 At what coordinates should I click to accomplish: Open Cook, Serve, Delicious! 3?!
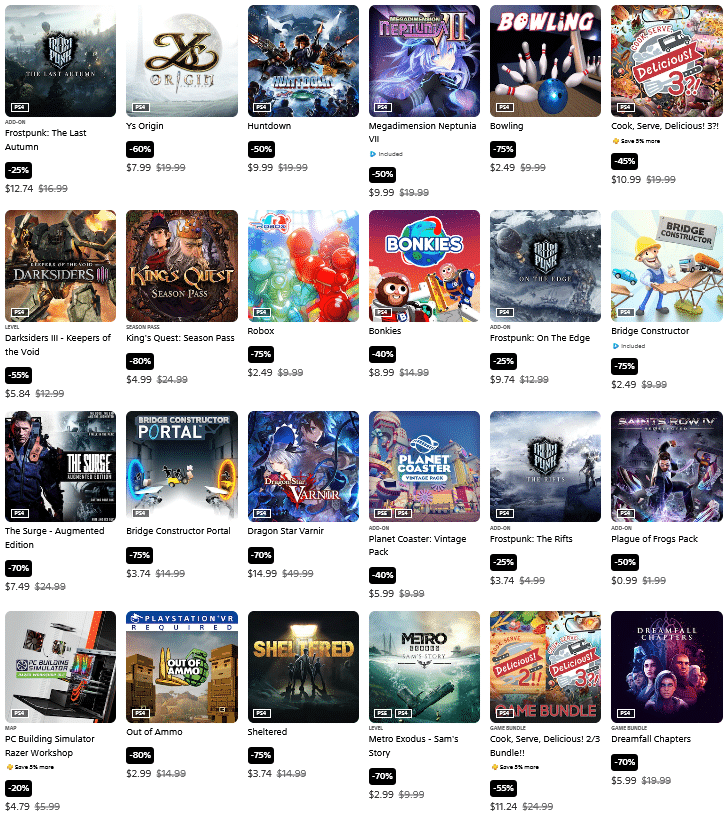pos(666,61)
